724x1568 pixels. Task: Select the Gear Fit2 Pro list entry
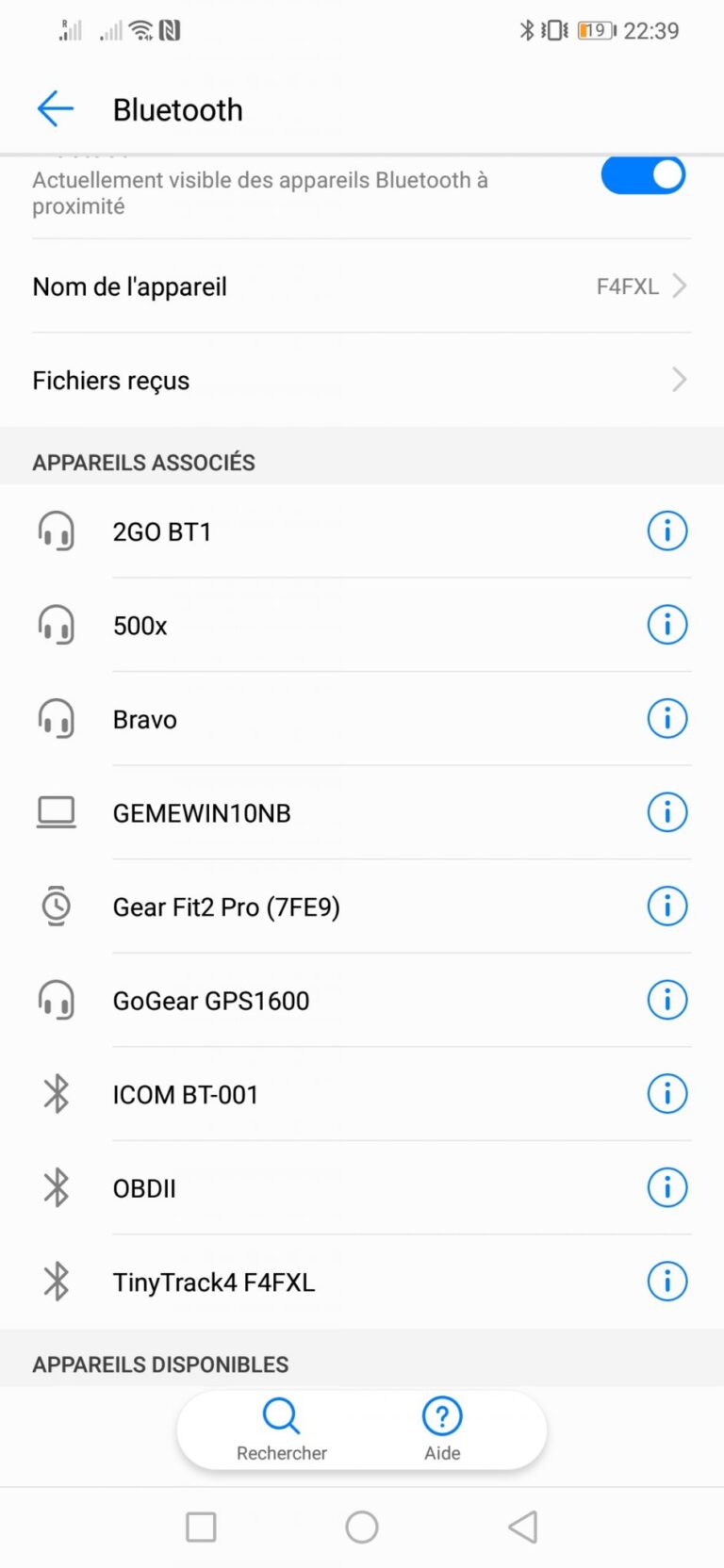(x=283, y=906)
